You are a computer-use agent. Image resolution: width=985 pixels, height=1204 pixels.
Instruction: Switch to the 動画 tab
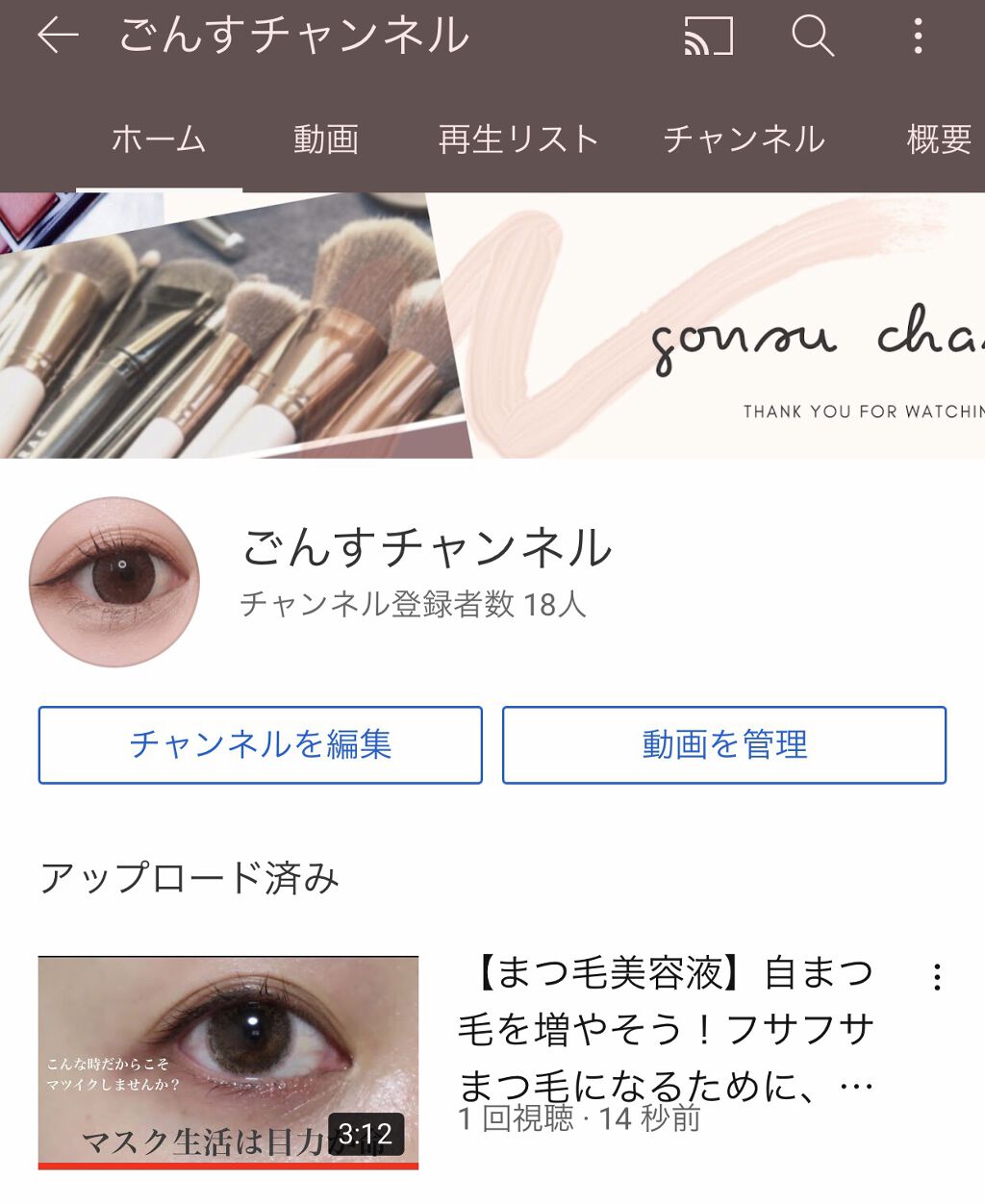(x=325, y=139)
